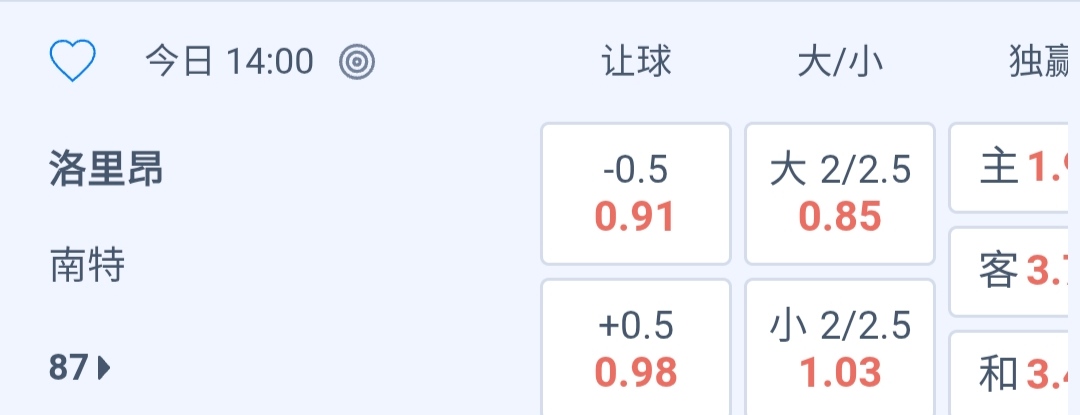Pick 大 2/2.5 at 0.85 odds
Viewport: 1080px width, 415px height.
840,193
